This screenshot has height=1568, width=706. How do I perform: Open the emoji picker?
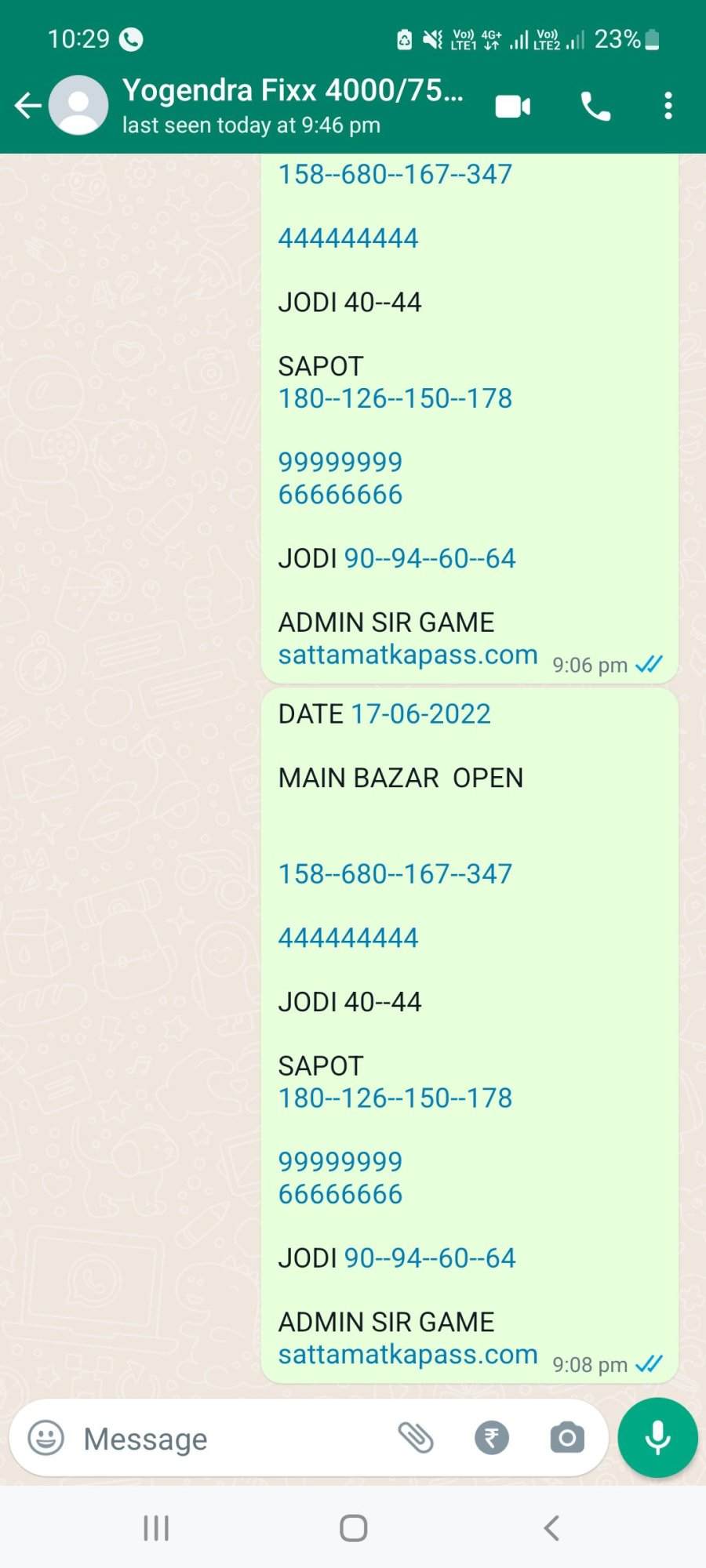(x=46, y=1438)
